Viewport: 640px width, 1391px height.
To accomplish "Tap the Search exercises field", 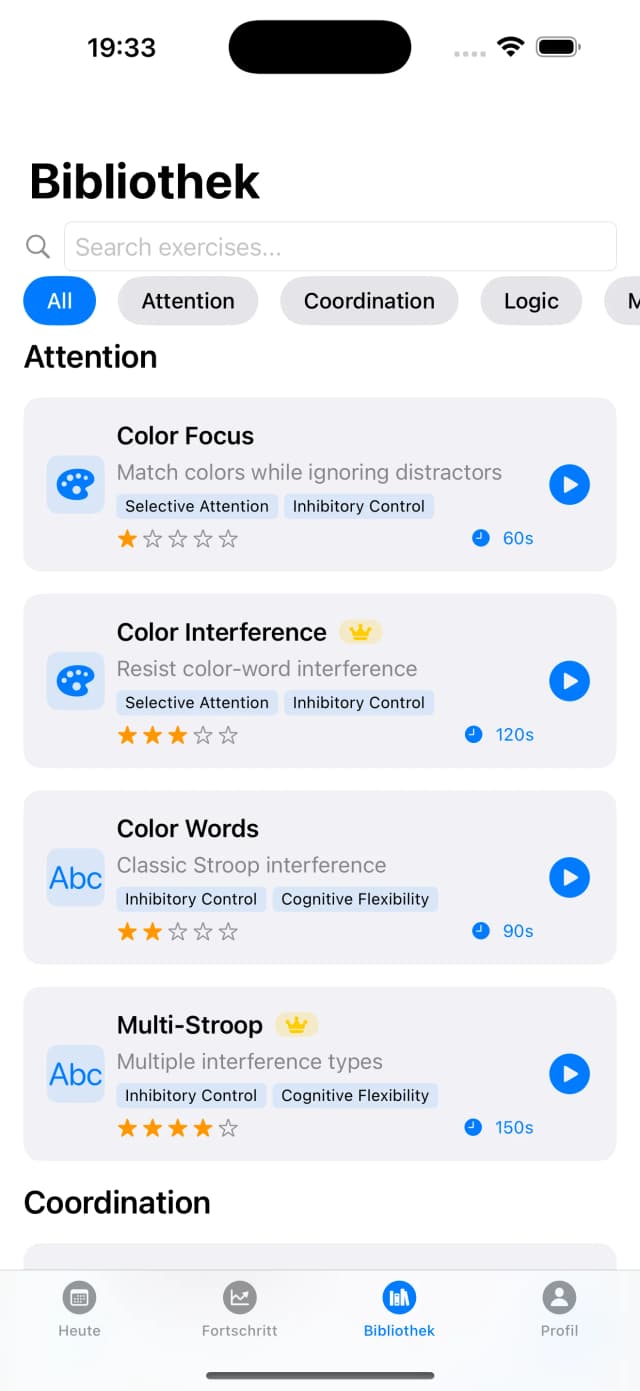I will pyautogui.click(x=340, y=247).
